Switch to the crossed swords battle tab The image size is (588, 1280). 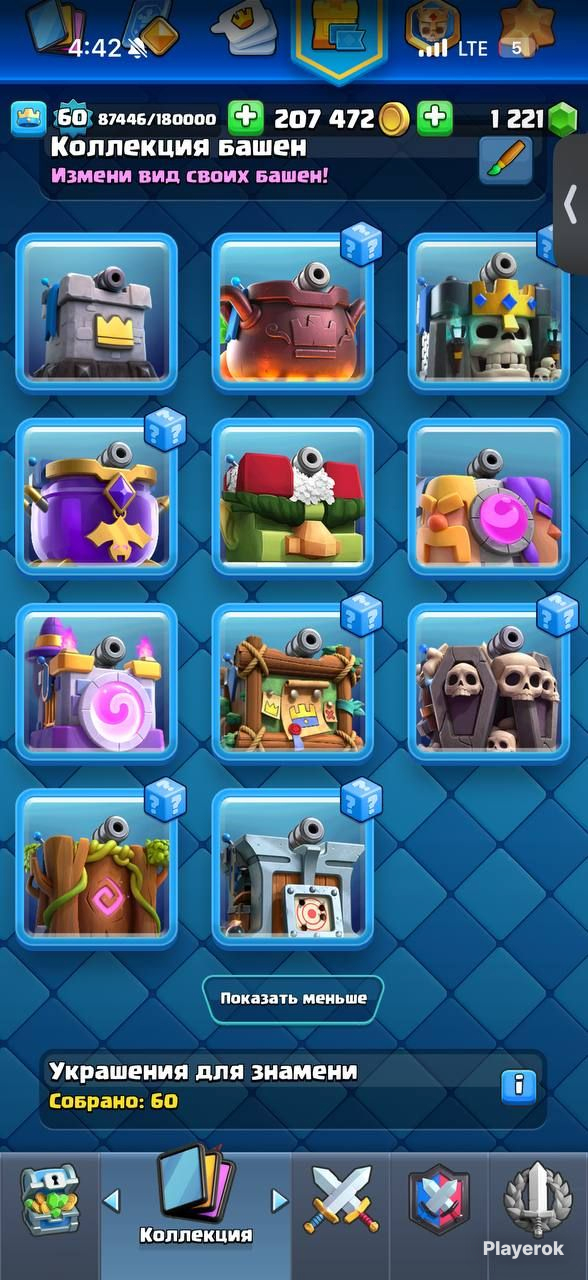340,1198
